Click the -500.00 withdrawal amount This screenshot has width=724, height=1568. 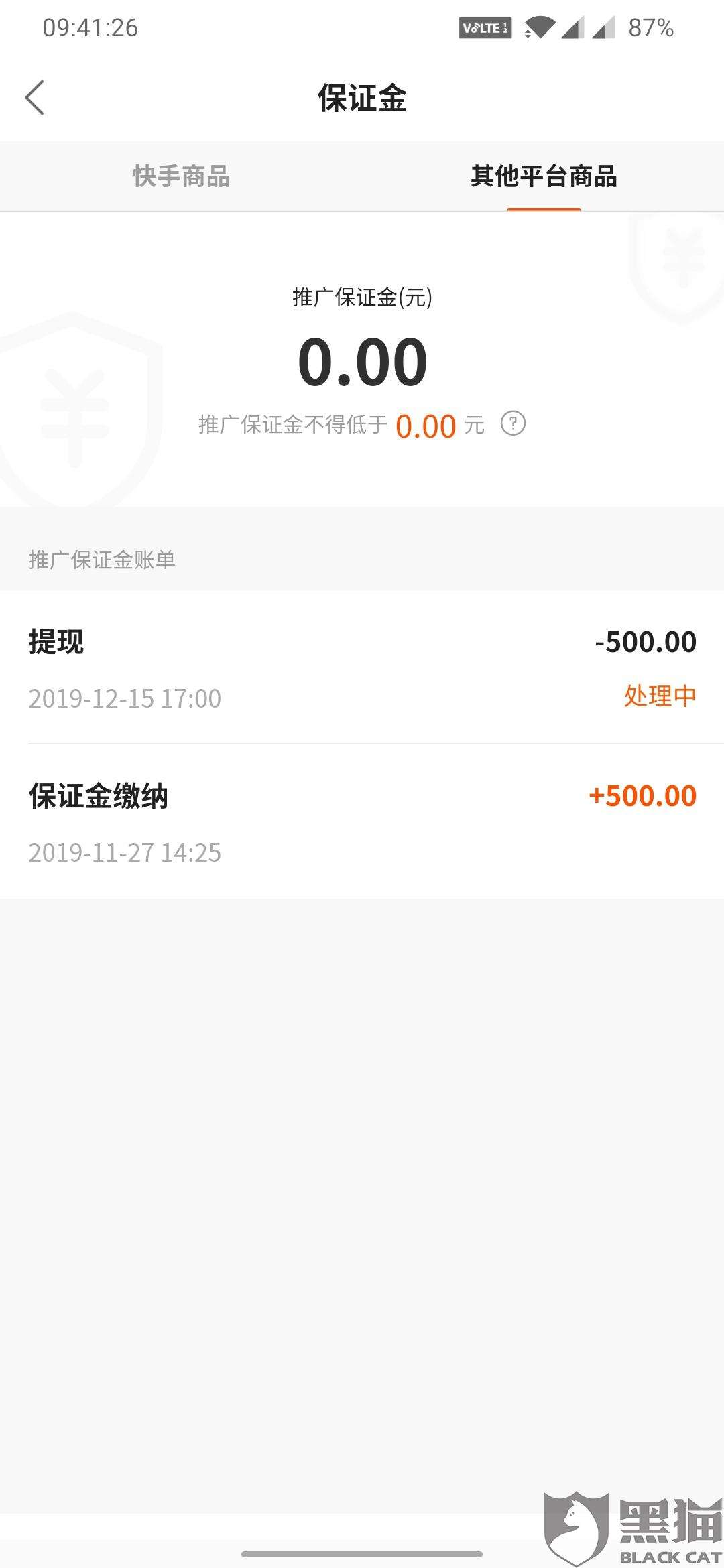tap(646, 643)
